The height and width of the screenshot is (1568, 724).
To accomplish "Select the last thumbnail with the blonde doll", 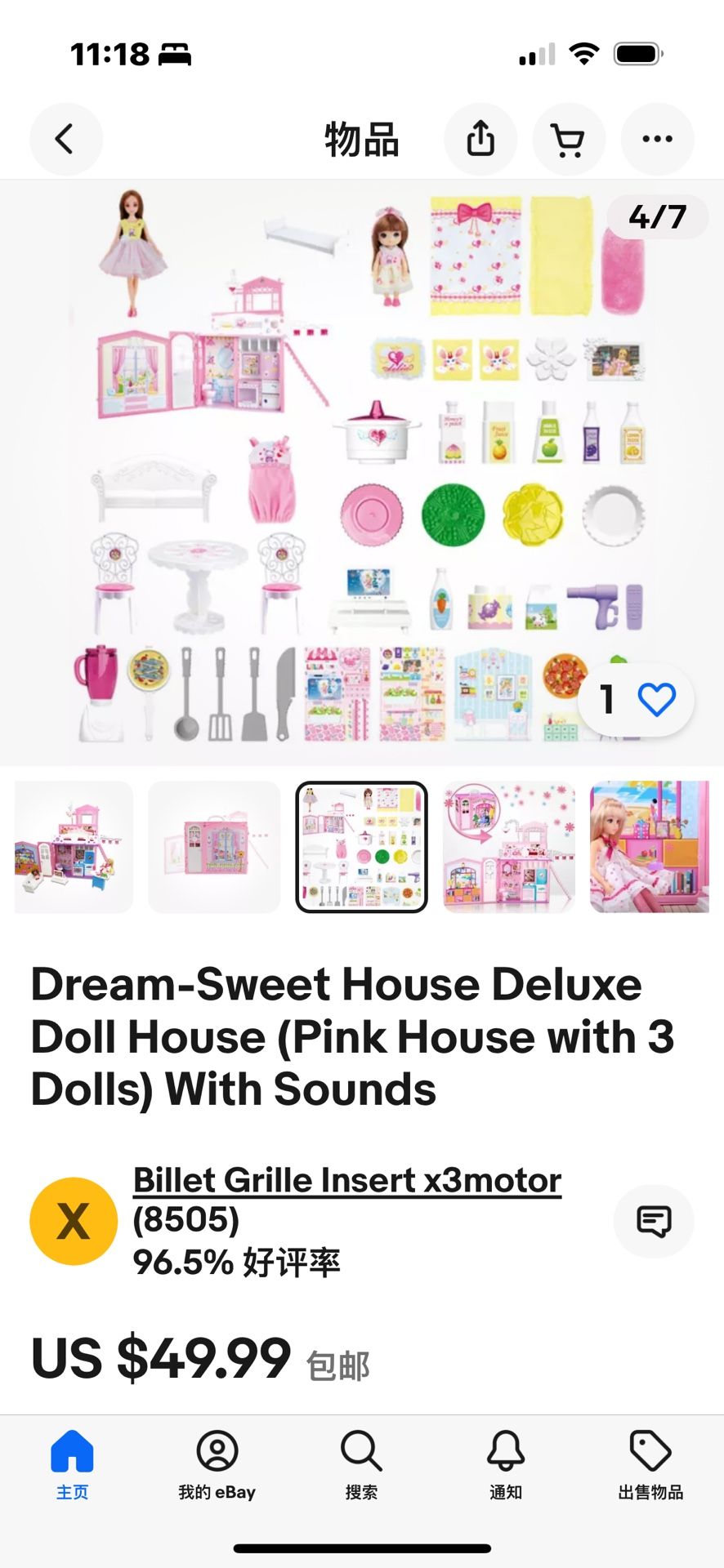I will coord(650,846).
